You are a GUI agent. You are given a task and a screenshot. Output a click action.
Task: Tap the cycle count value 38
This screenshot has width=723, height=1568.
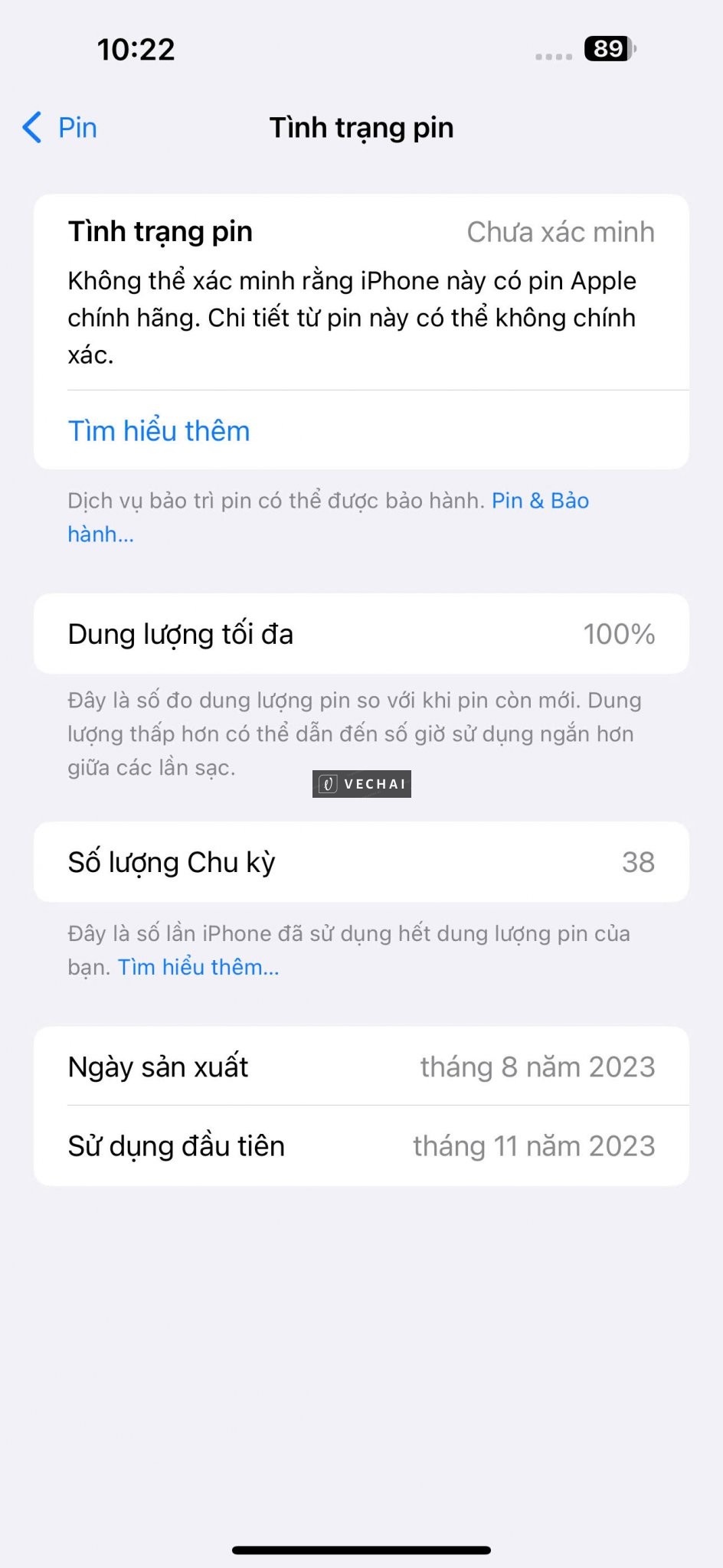point(640,862)
